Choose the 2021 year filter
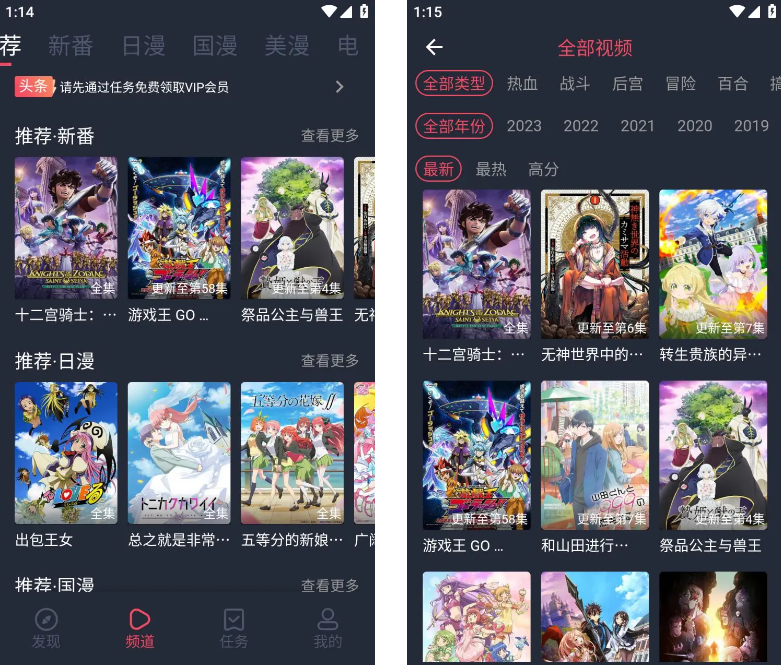Screen dimensions: 781x665 (x=637, y=125)
